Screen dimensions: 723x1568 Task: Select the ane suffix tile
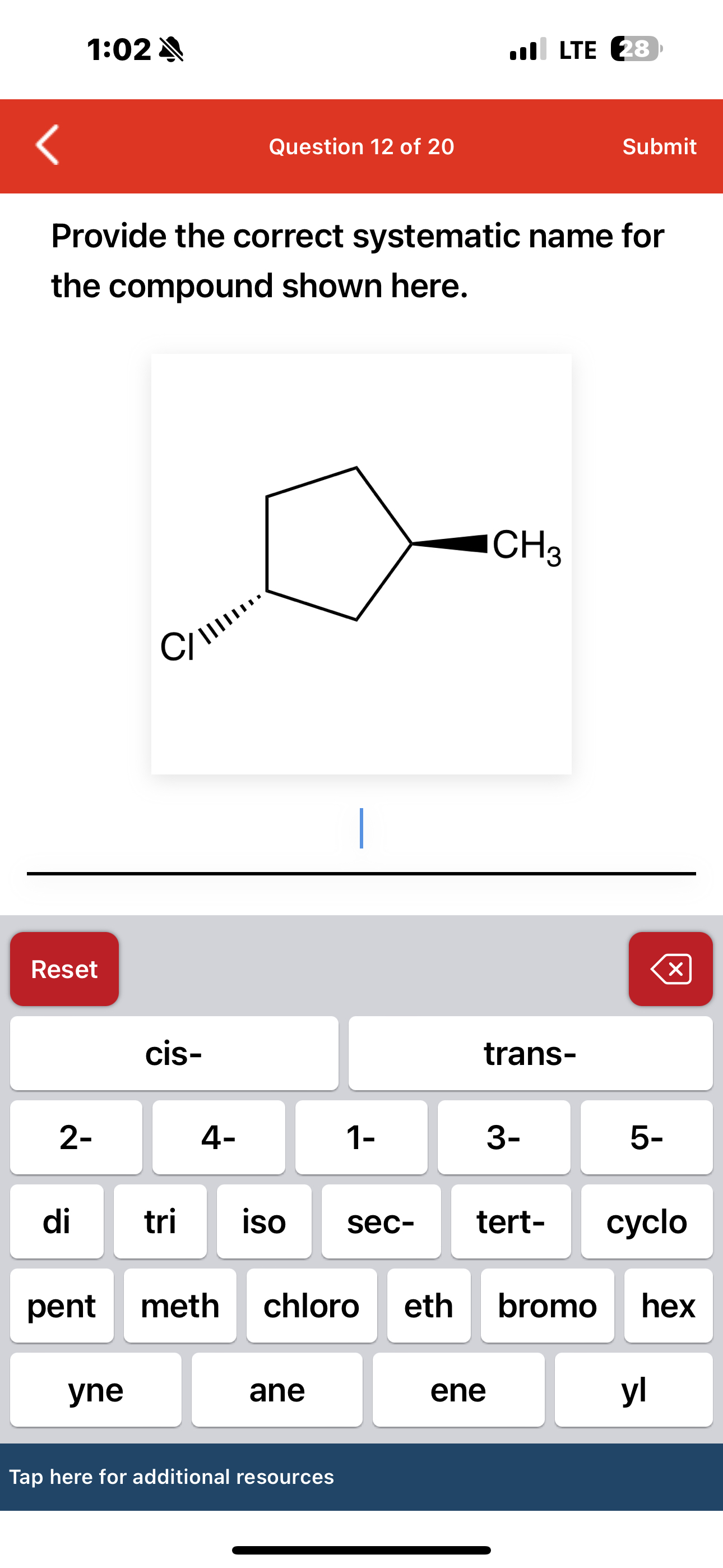[x=276, y=1391]
